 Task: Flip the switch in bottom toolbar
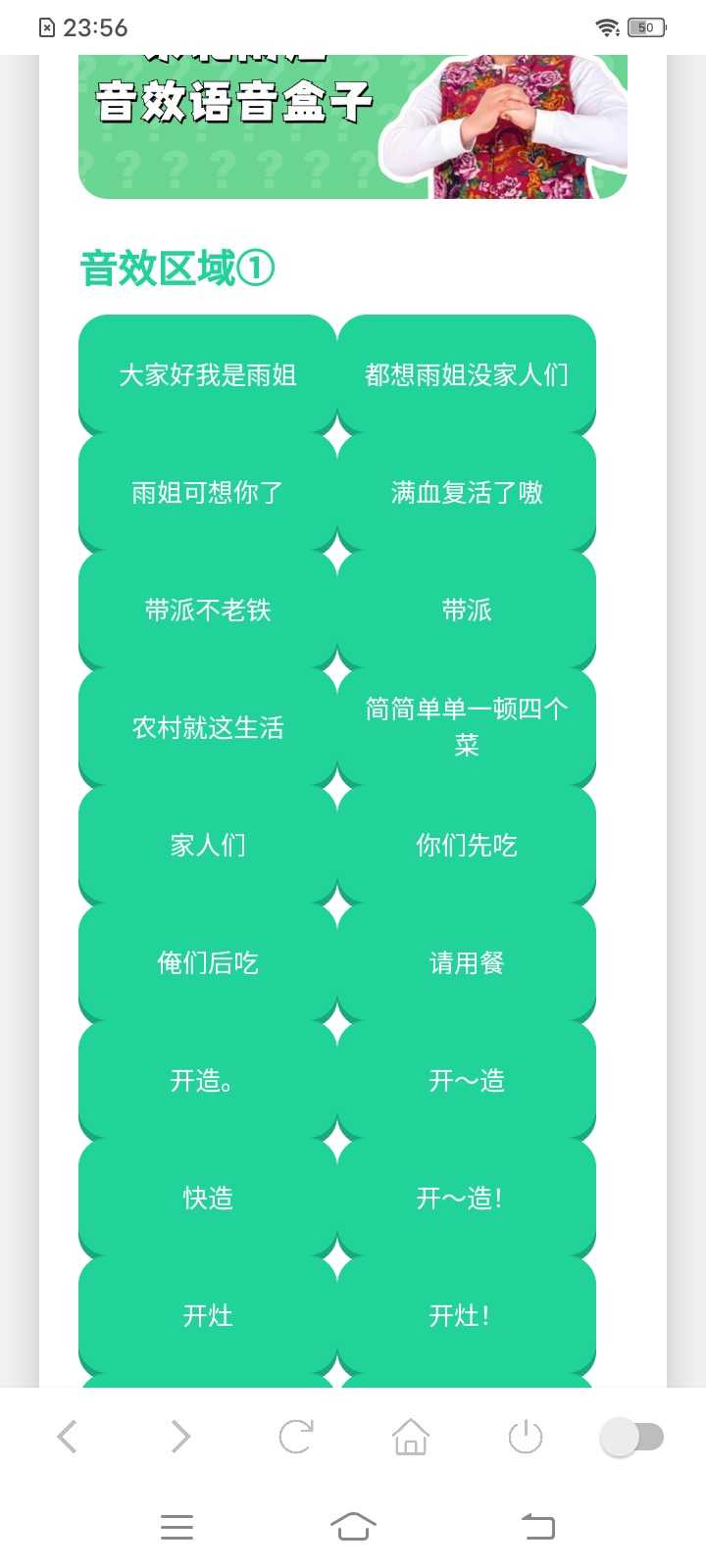tap(631, 1437)
